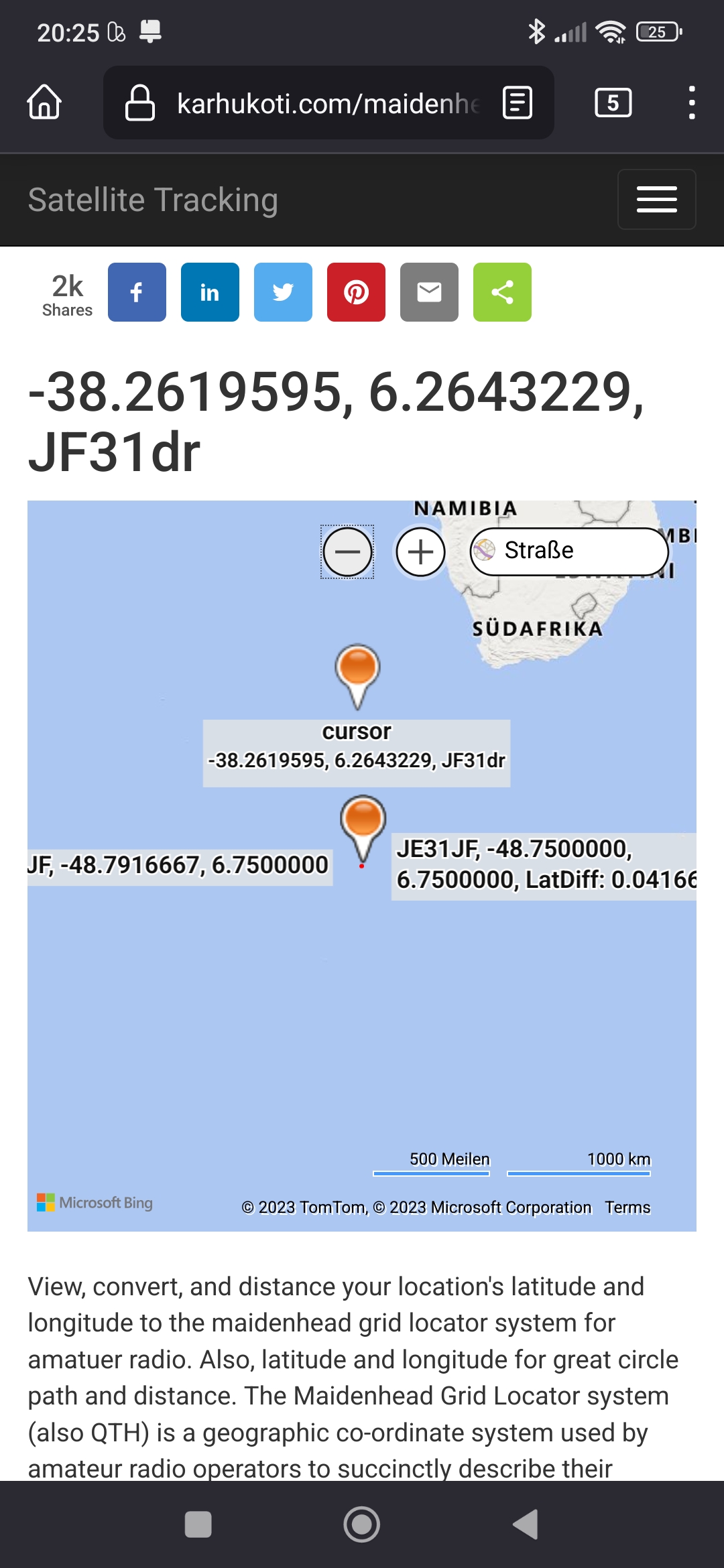Go back using system navigation button

click(526, 1524)
